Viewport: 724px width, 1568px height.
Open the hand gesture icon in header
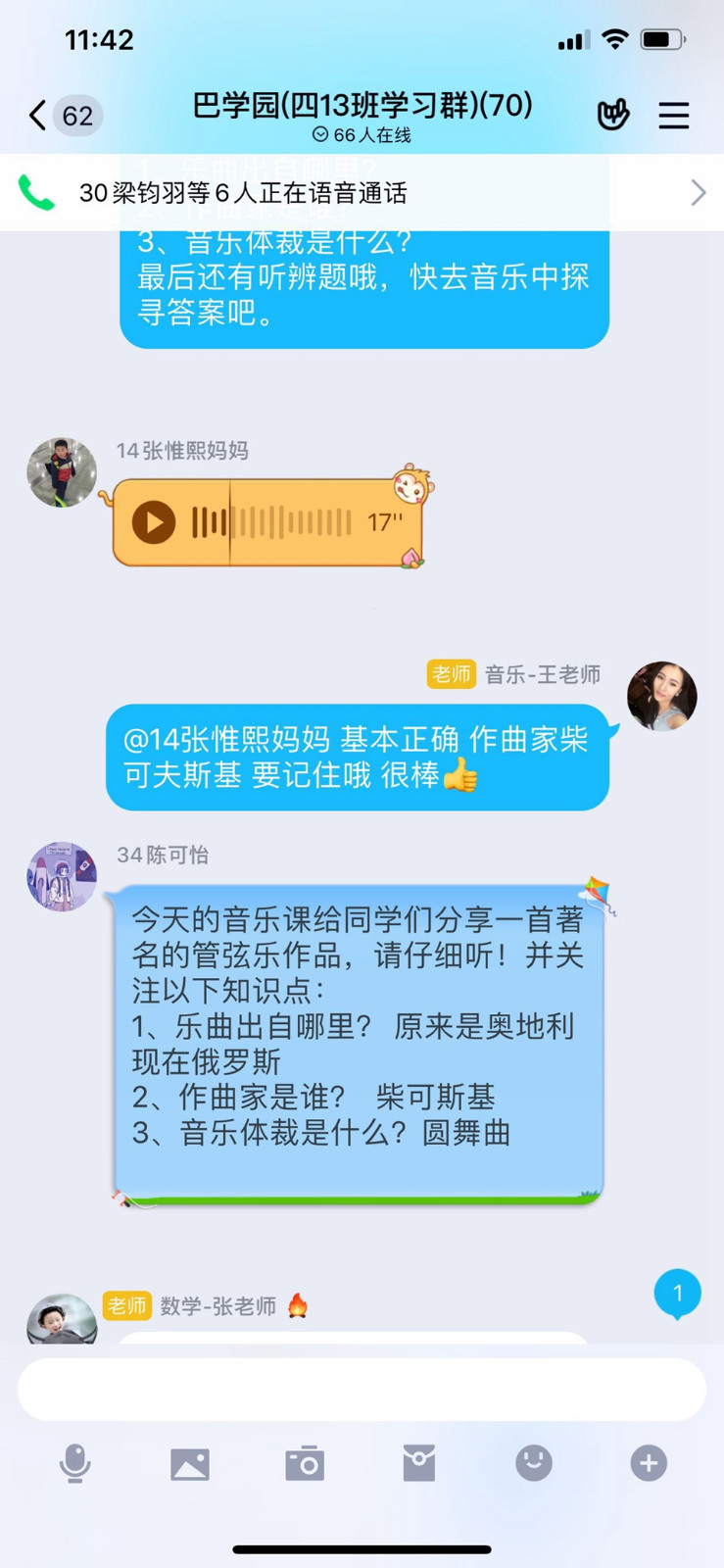[x=613, y=115]
